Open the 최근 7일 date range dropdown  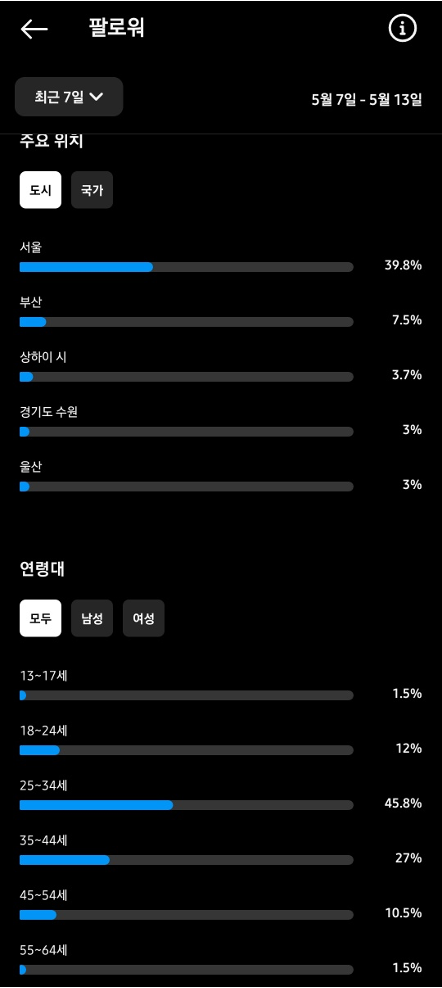[69, 97]
